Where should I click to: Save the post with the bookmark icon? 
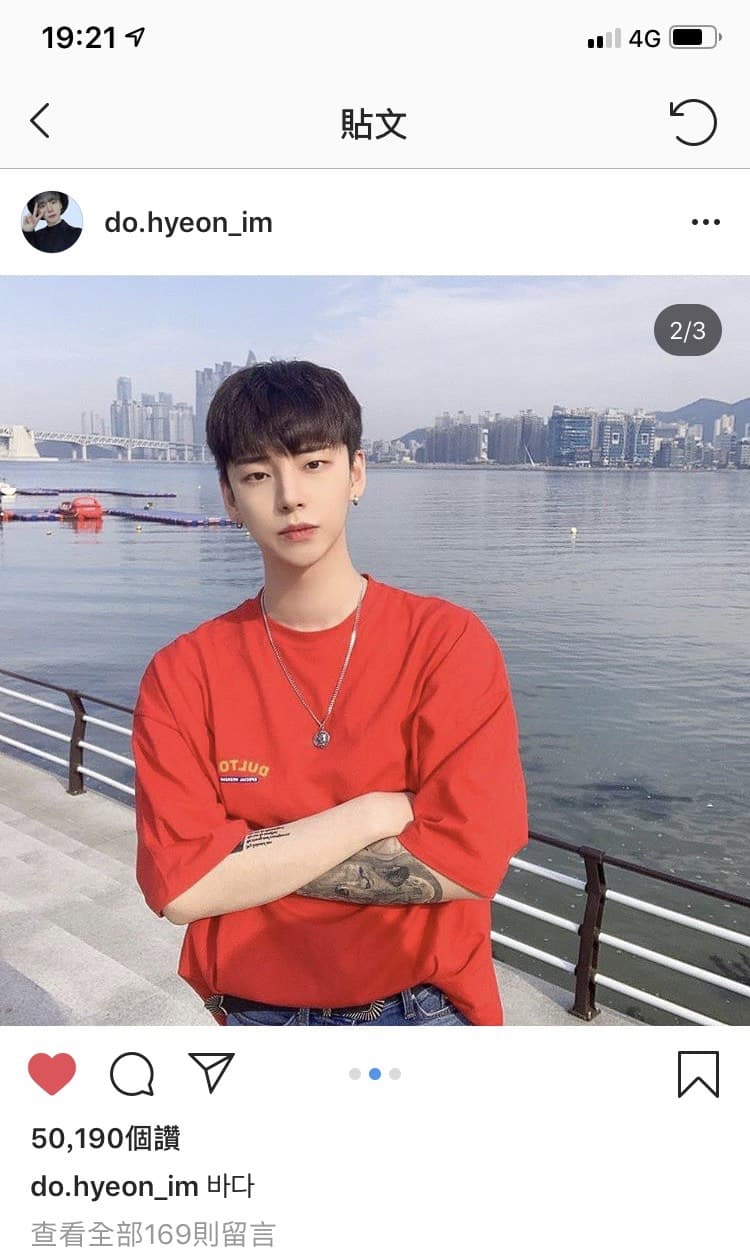[x=698, y=1074]
